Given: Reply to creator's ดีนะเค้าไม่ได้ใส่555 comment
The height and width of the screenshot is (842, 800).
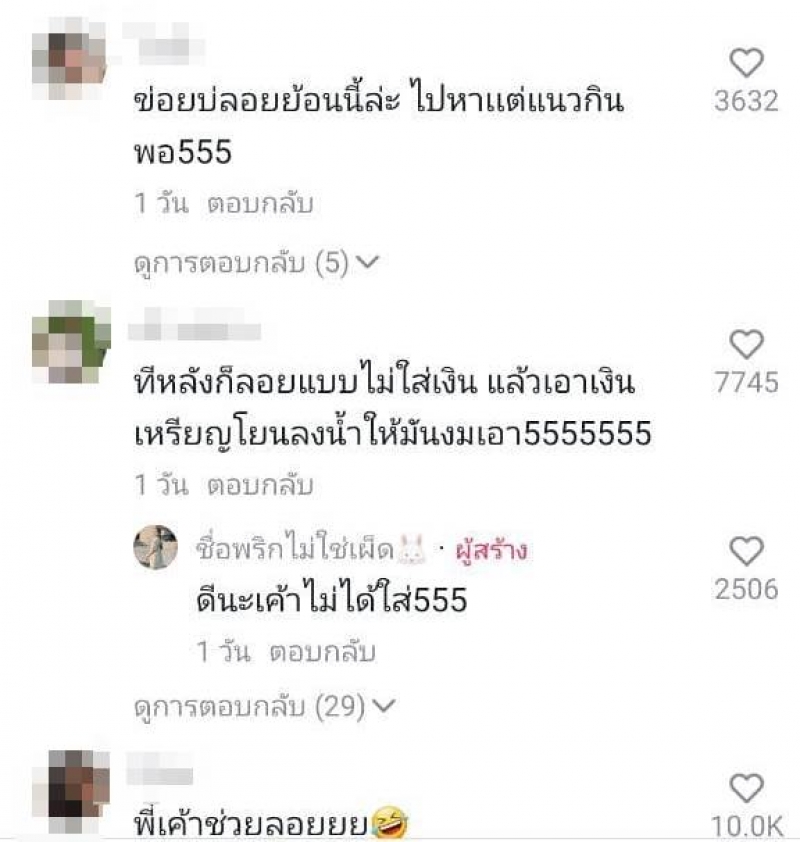Looking at the screenshot, I should point(322,653).
